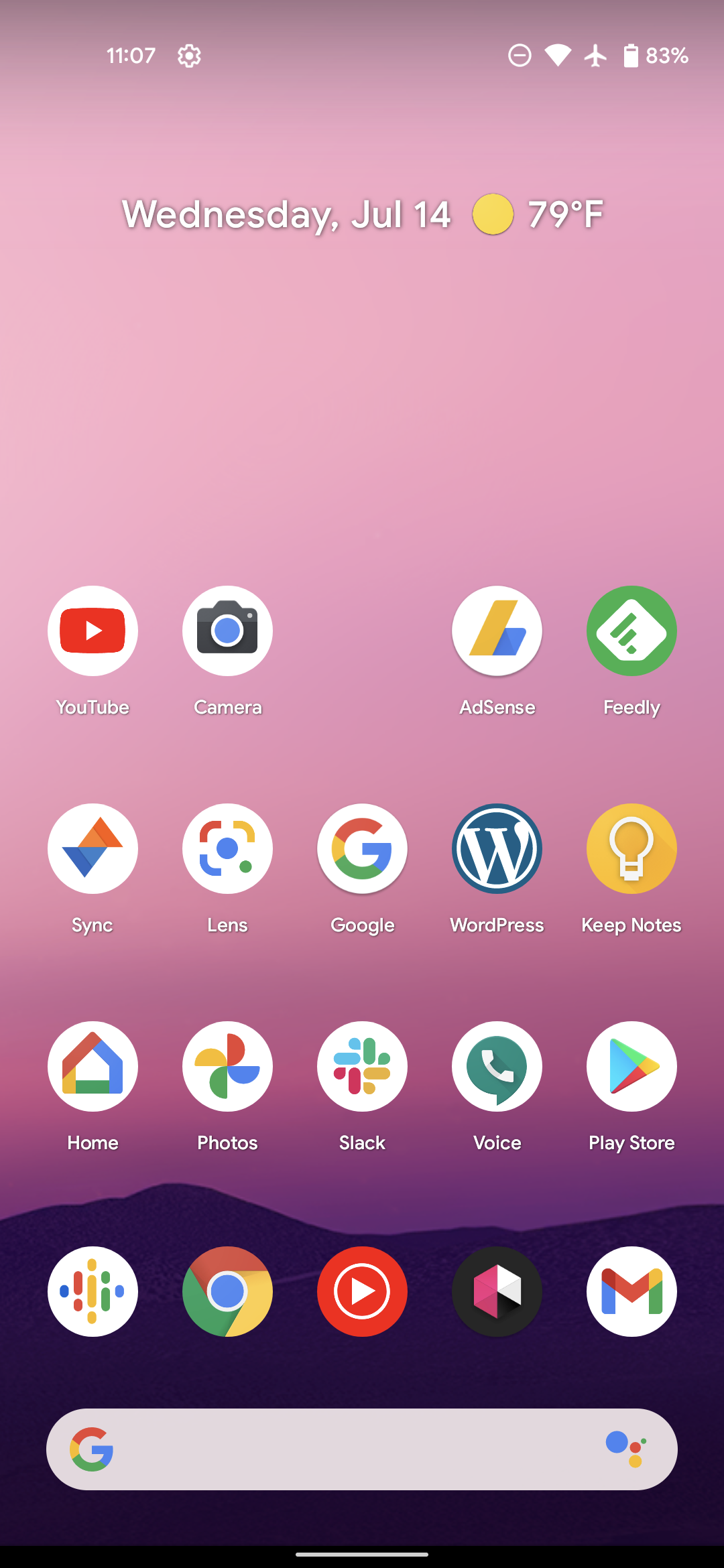Open Keep Notes

point(631,848)
